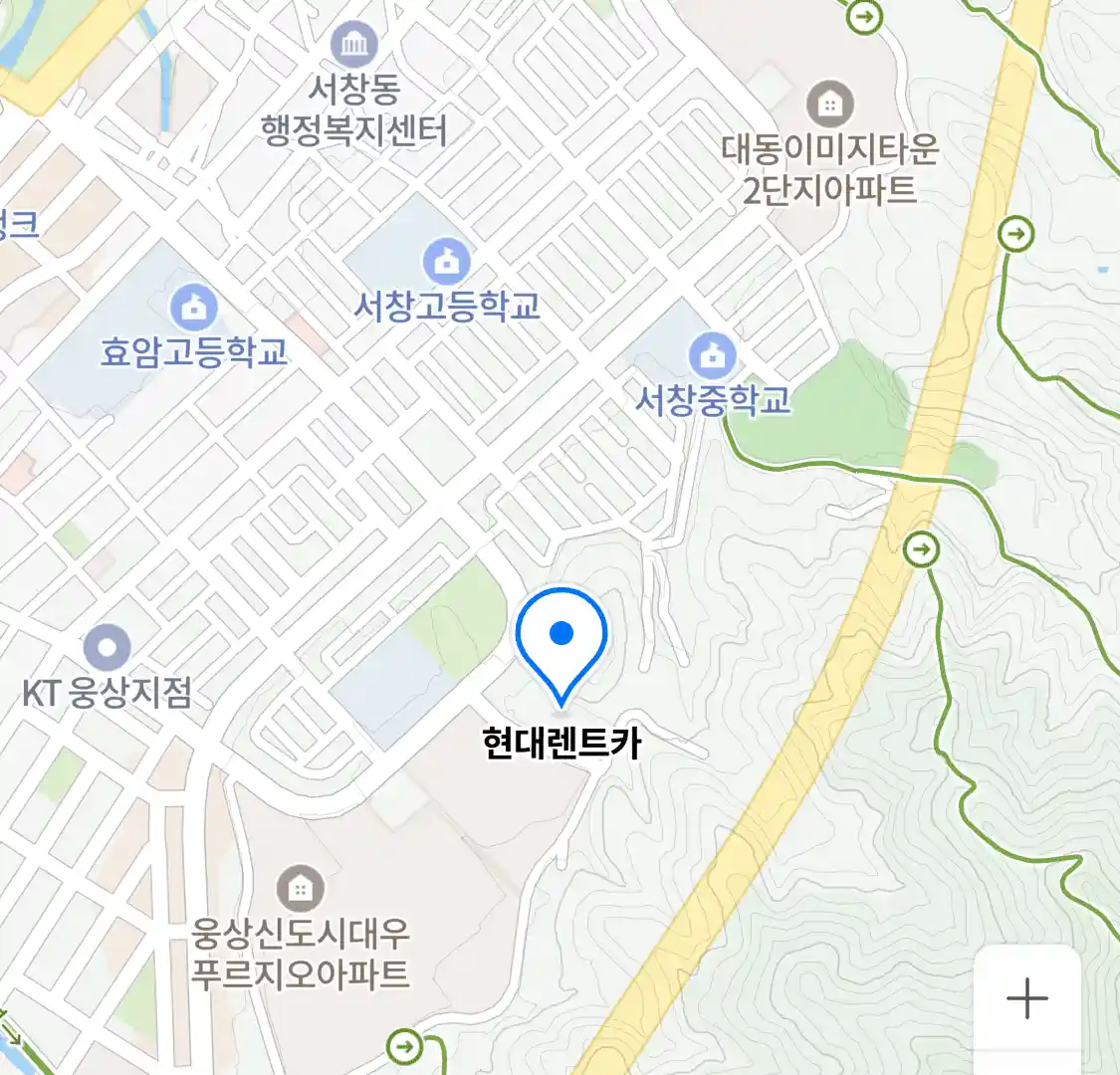Open 서창고등학교 place marker
The image size is (1120, 1075).
pyautogui.click(x=447, y=262)
